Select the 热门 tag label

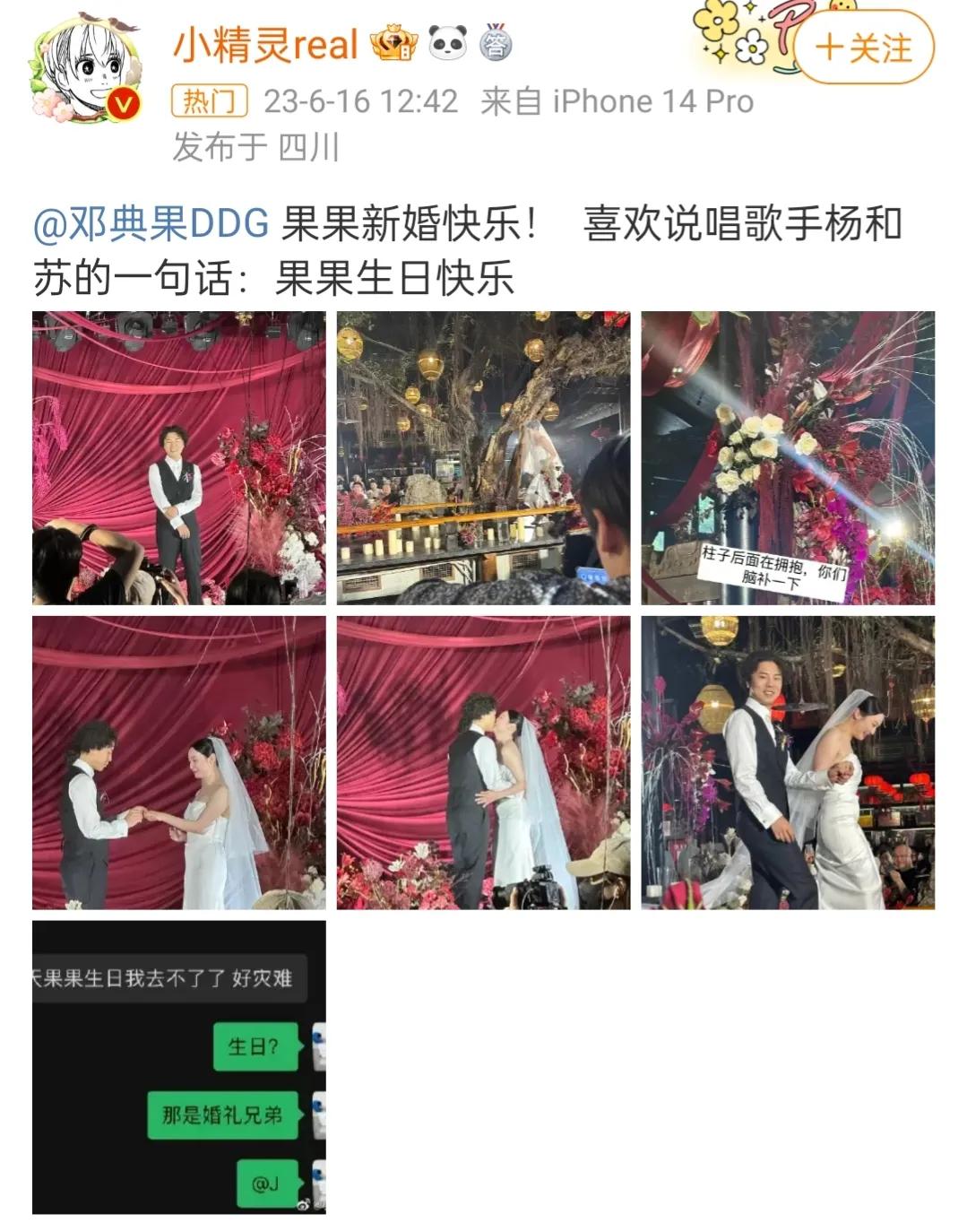click(209, 102)
